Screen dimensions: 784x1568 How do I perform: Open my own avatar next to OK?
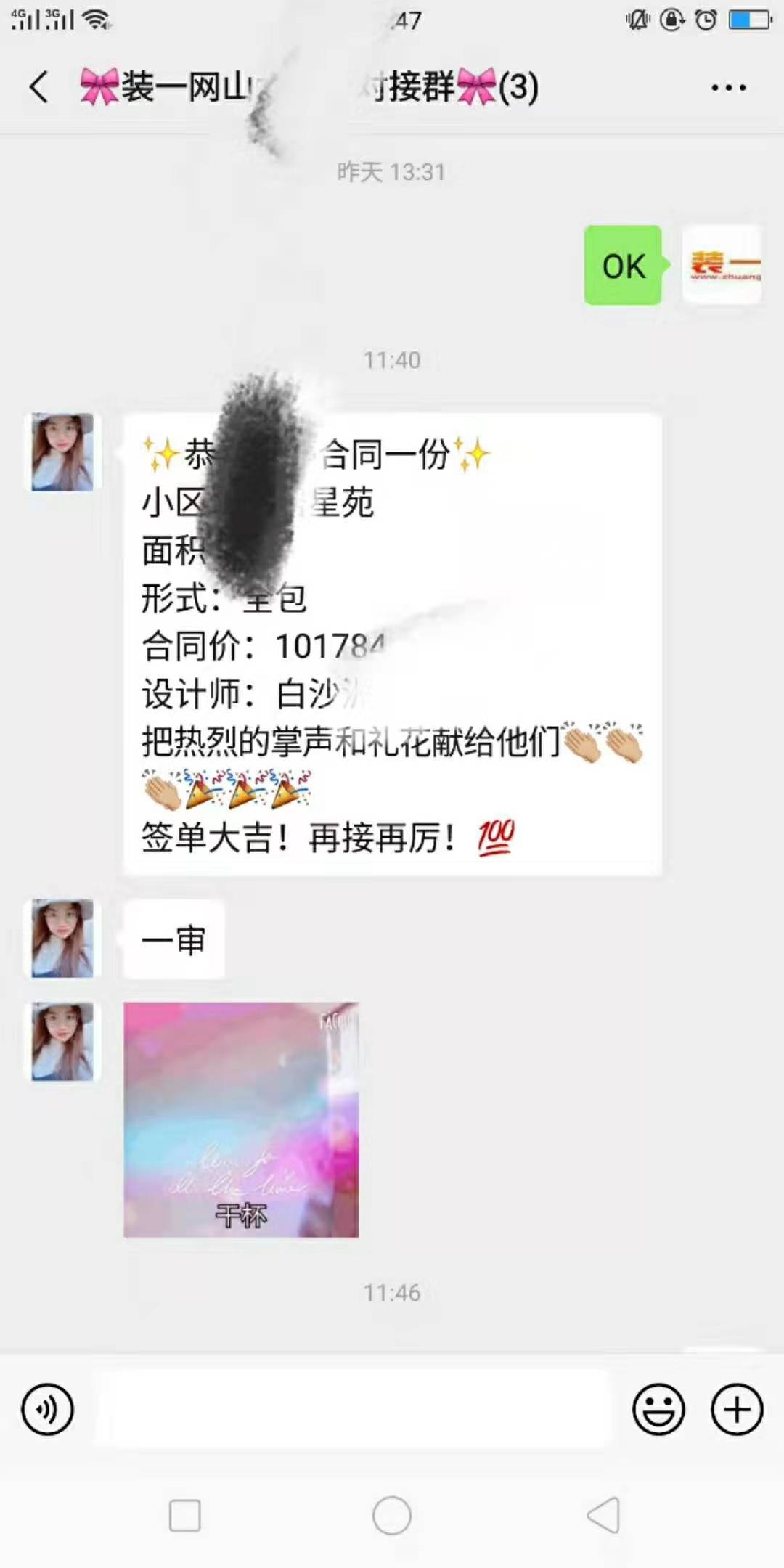pyautogui.click(x=722, y=265)
